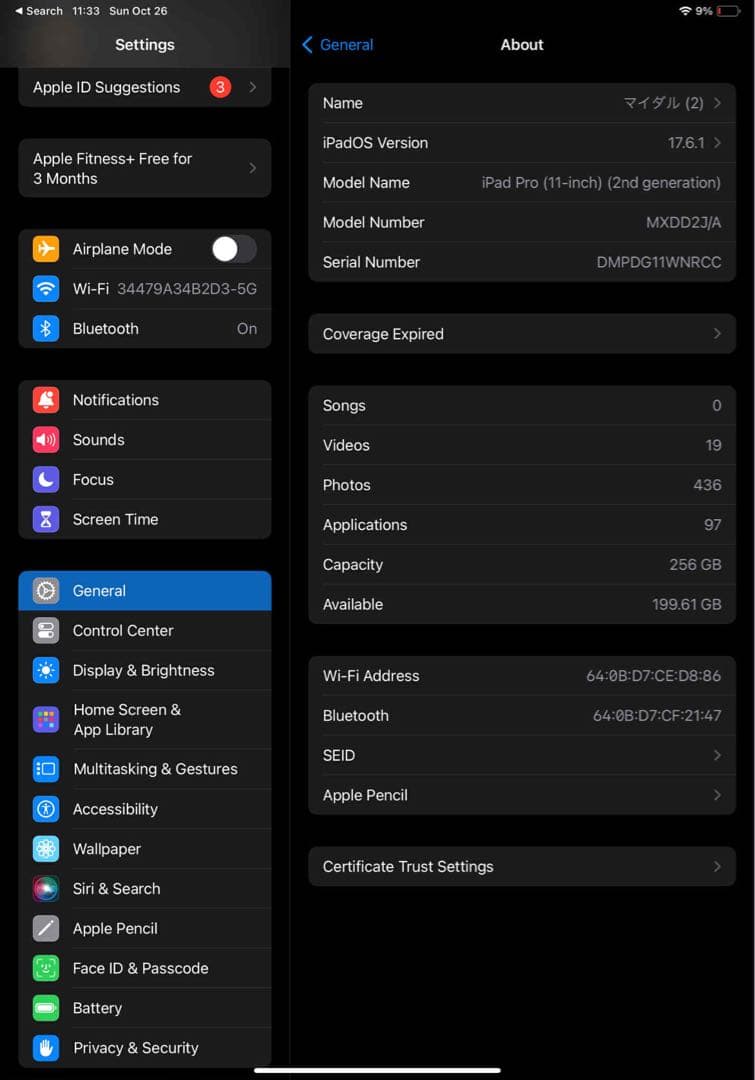Edit the device Name row
This screenshot has height=1080, width=755.
coord(521,103)
